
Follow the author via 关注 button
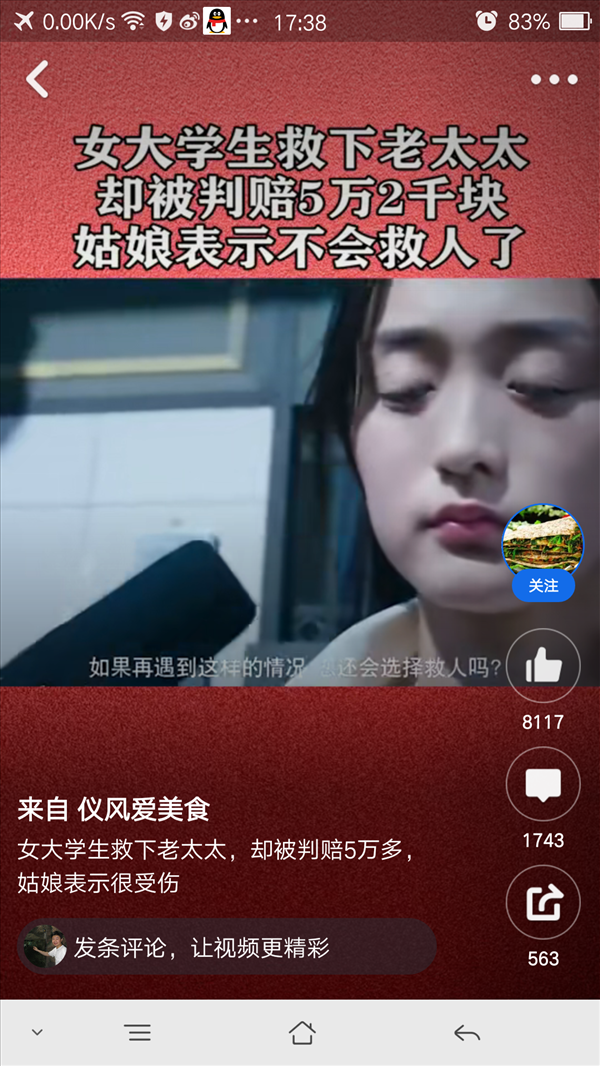[x=543, y=587]
